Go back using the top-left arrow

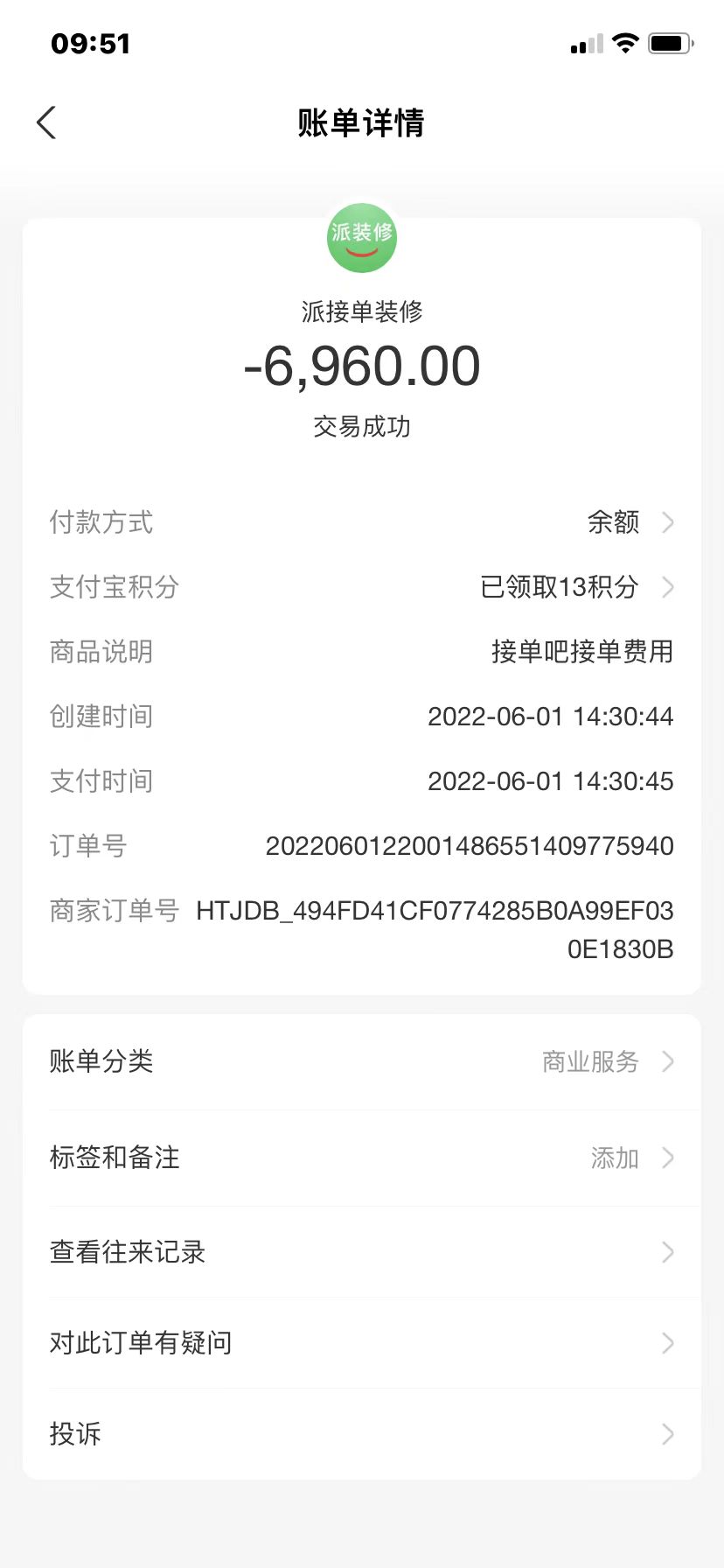[47, 122]
